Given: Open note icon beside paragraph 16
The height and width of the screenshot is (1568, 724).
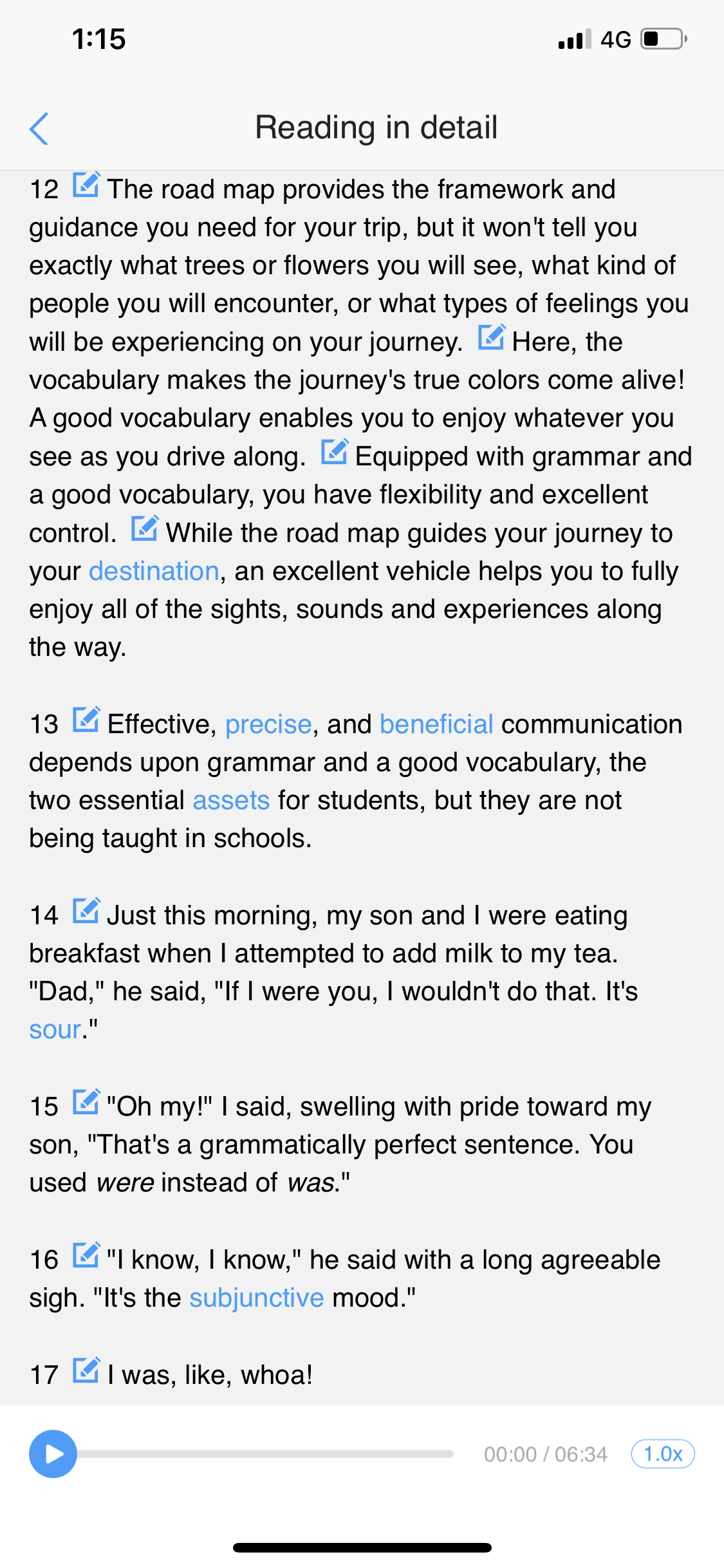Looking at the screenshot, I should tap(86, 1255).
